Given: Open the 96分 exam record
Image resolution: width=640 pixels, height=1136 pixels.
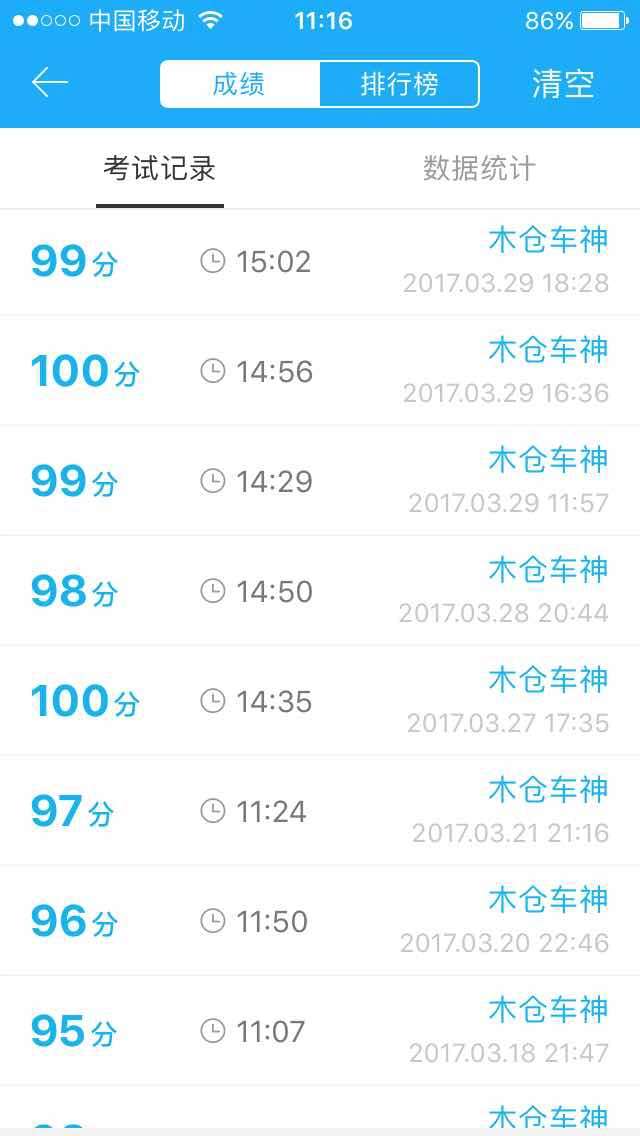Looking at the screenshot, I should click(320, 921).
